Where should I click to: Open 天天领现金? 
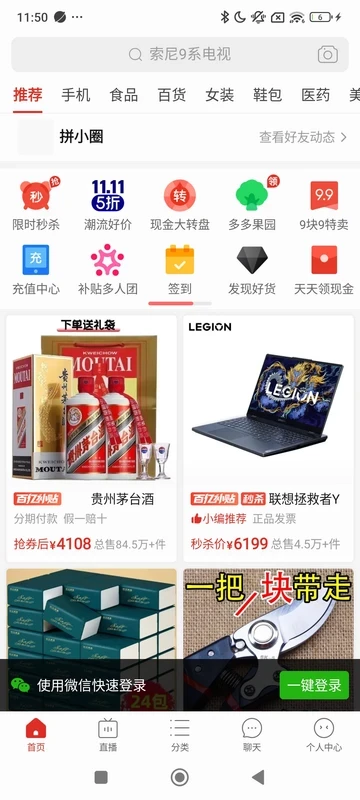(x=324, y=270)
